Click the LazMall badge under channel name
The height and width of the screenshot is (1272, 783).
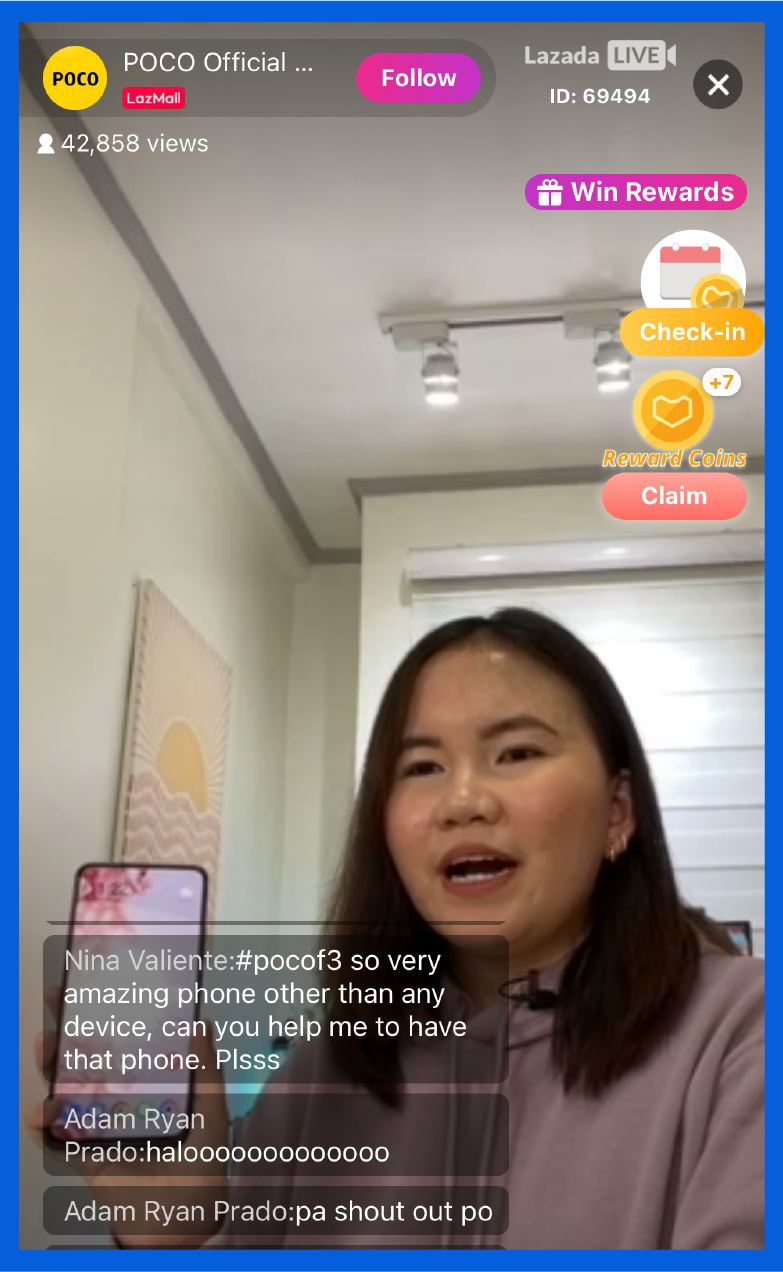click(x=155, y=100)
